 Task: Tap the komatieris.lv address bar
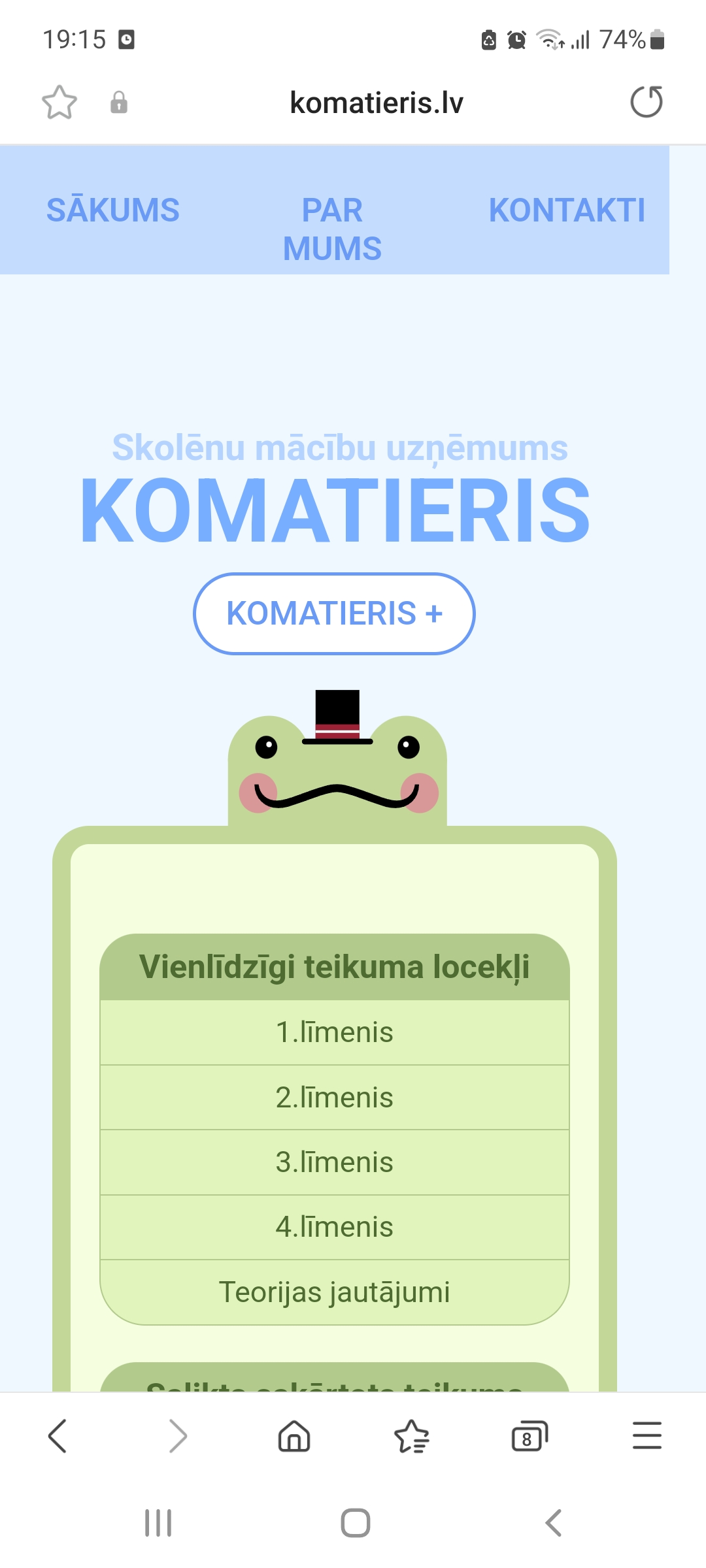376,103
